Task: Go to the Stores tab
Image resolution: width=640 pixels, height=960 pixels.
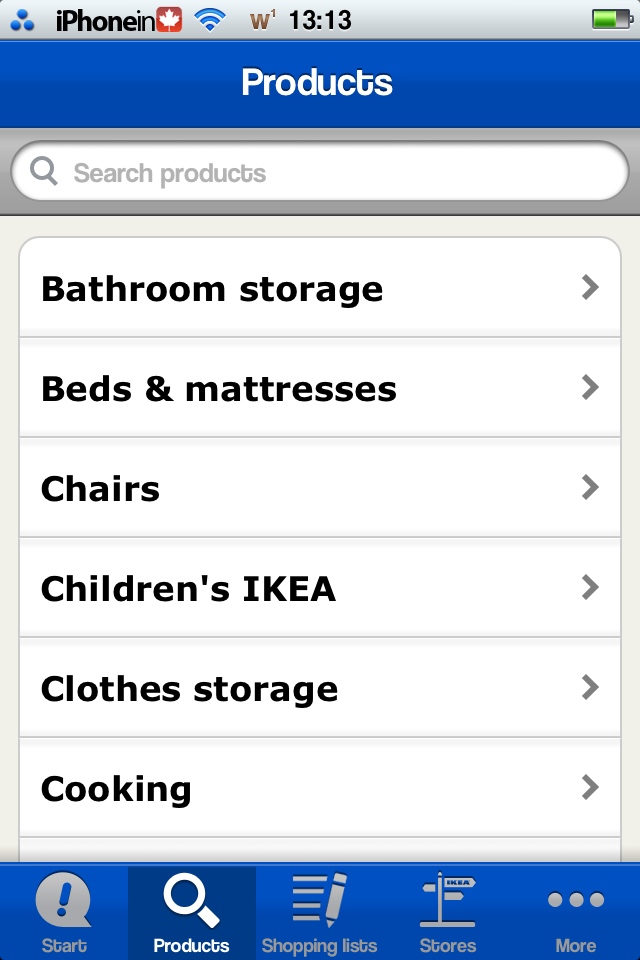Action: click(x=448, y=912)
